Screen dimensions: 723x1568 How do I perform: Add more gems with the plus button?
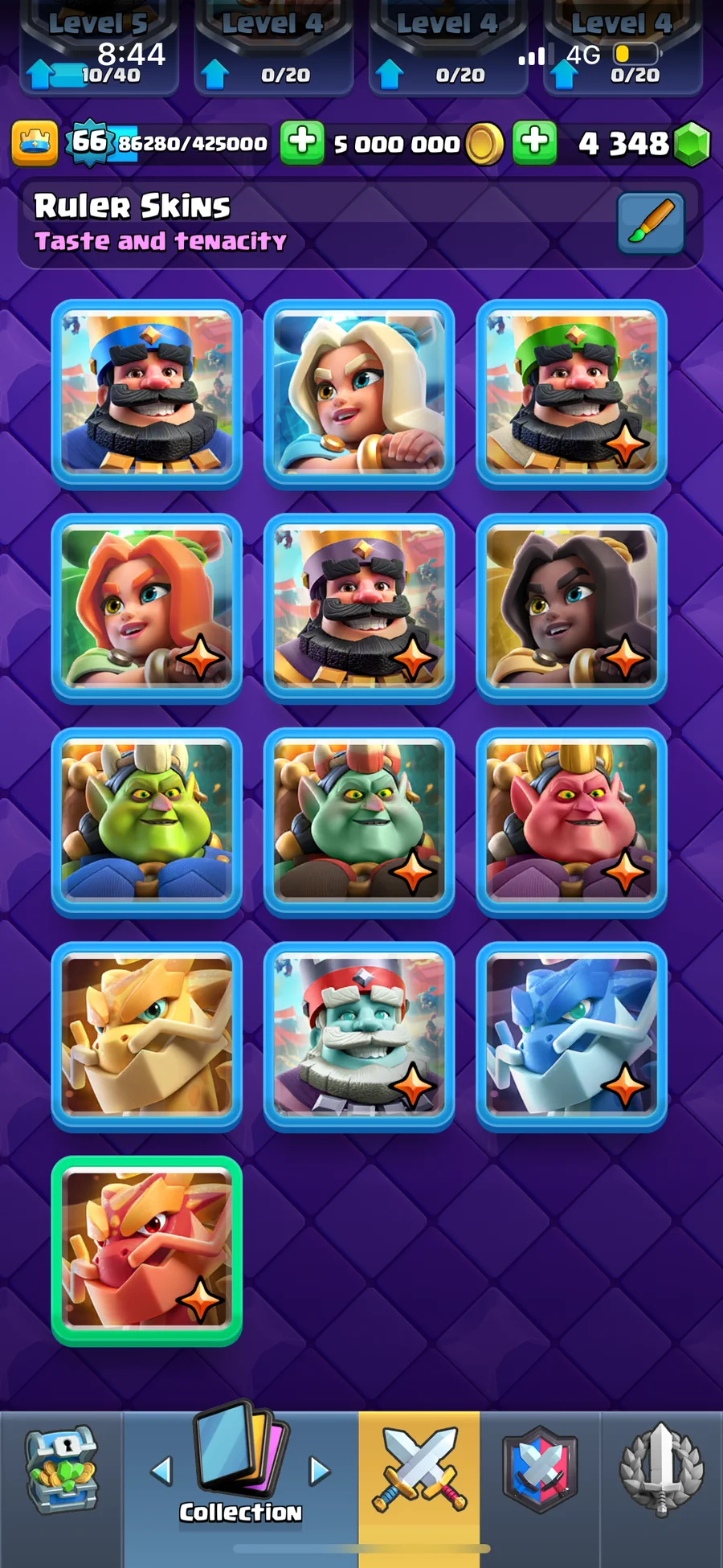tap(535, 142)
